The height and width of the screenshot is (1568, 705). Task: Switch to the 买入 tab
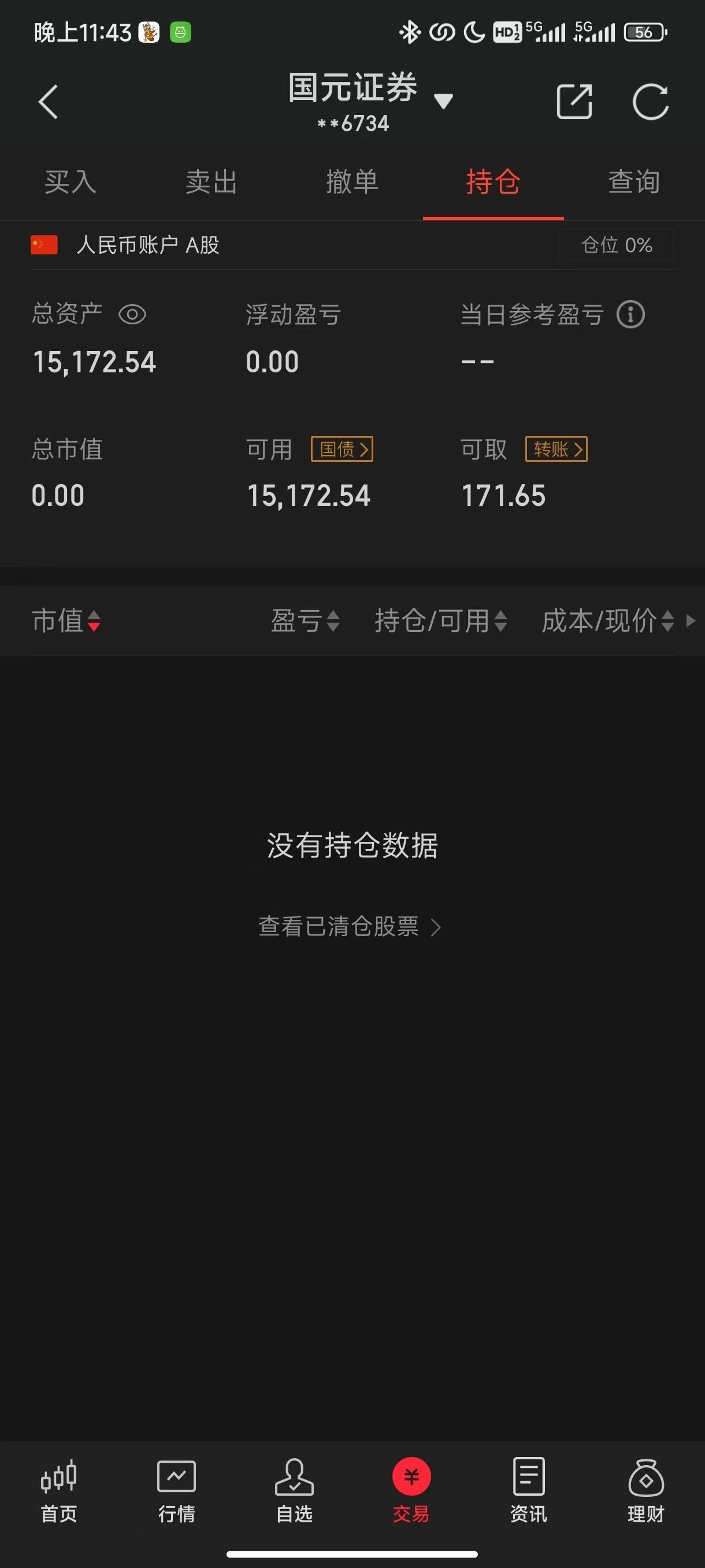(70, 182)
